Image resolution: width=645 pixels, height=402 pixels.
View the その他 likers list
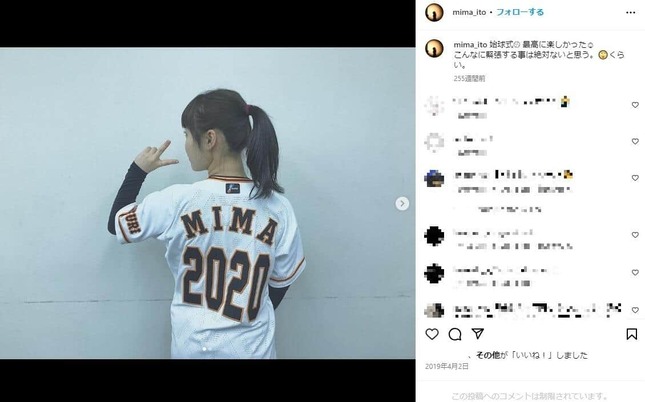click(487, 355)
